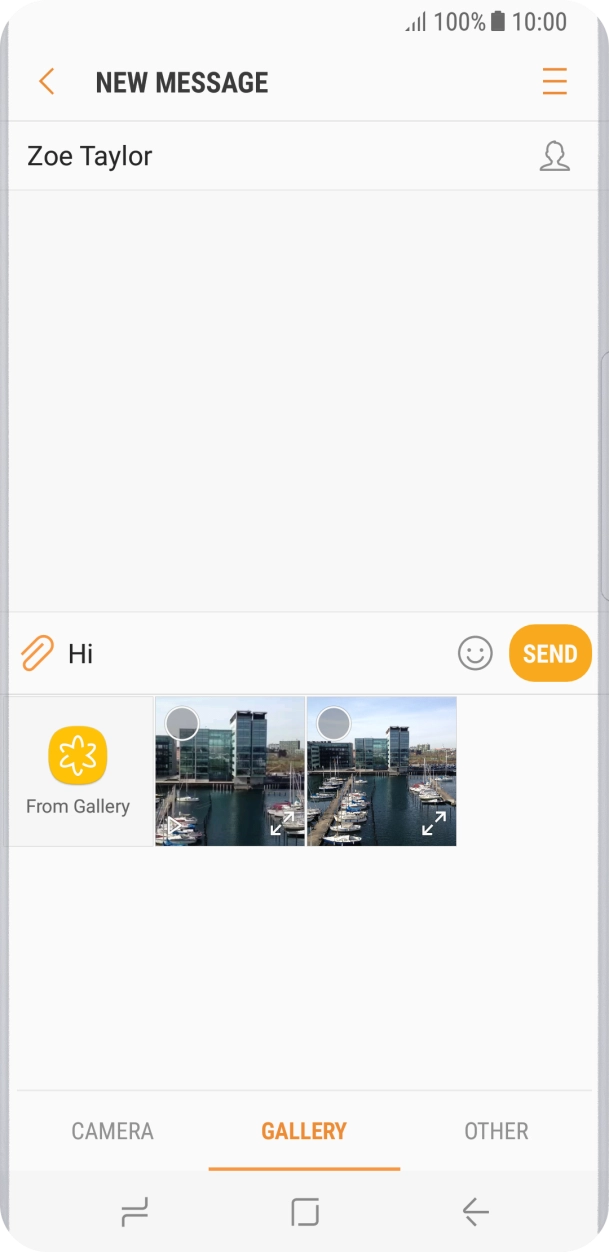Expand the second harbor photo to fullscreen

(x=433, y=823)
